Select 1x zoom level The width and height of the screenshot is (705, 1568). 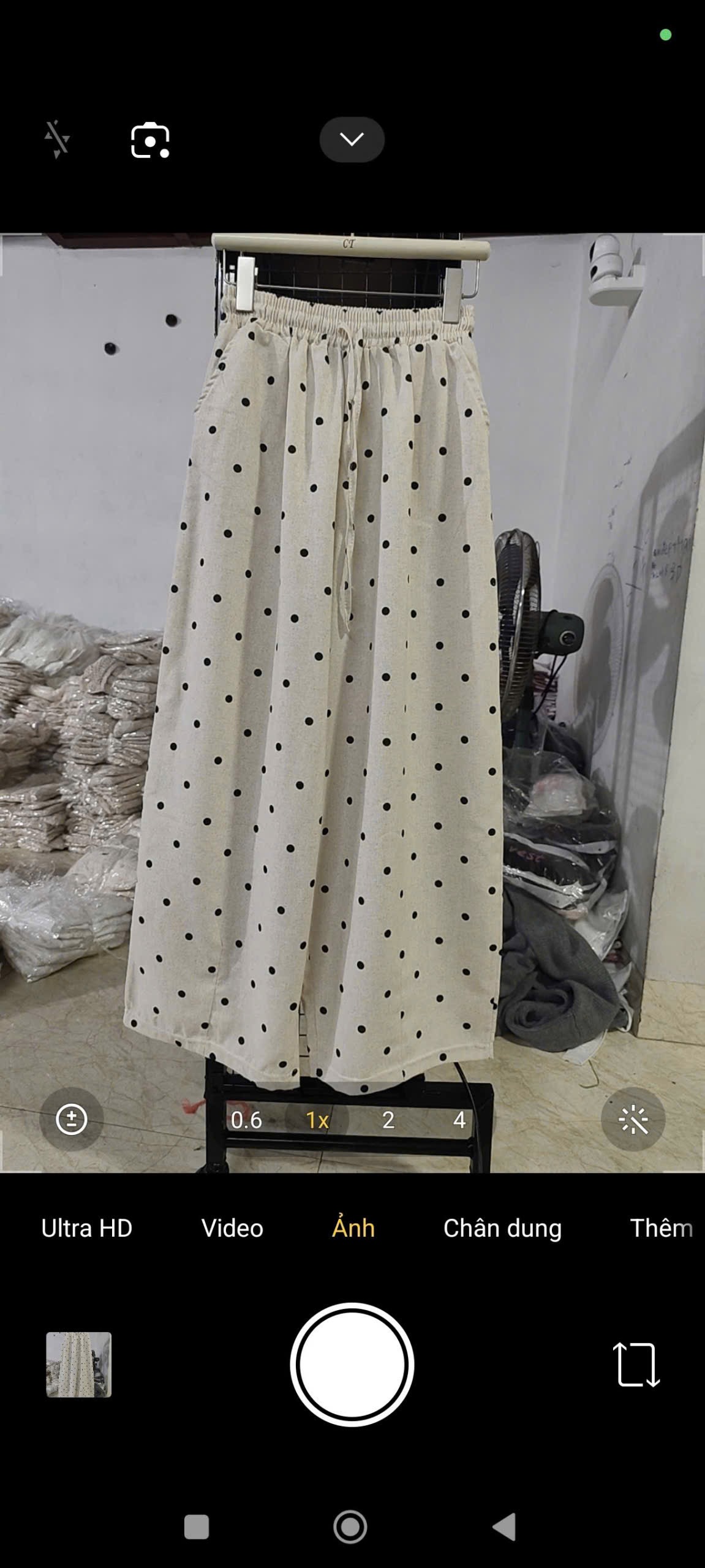(x=317, y=1120)
